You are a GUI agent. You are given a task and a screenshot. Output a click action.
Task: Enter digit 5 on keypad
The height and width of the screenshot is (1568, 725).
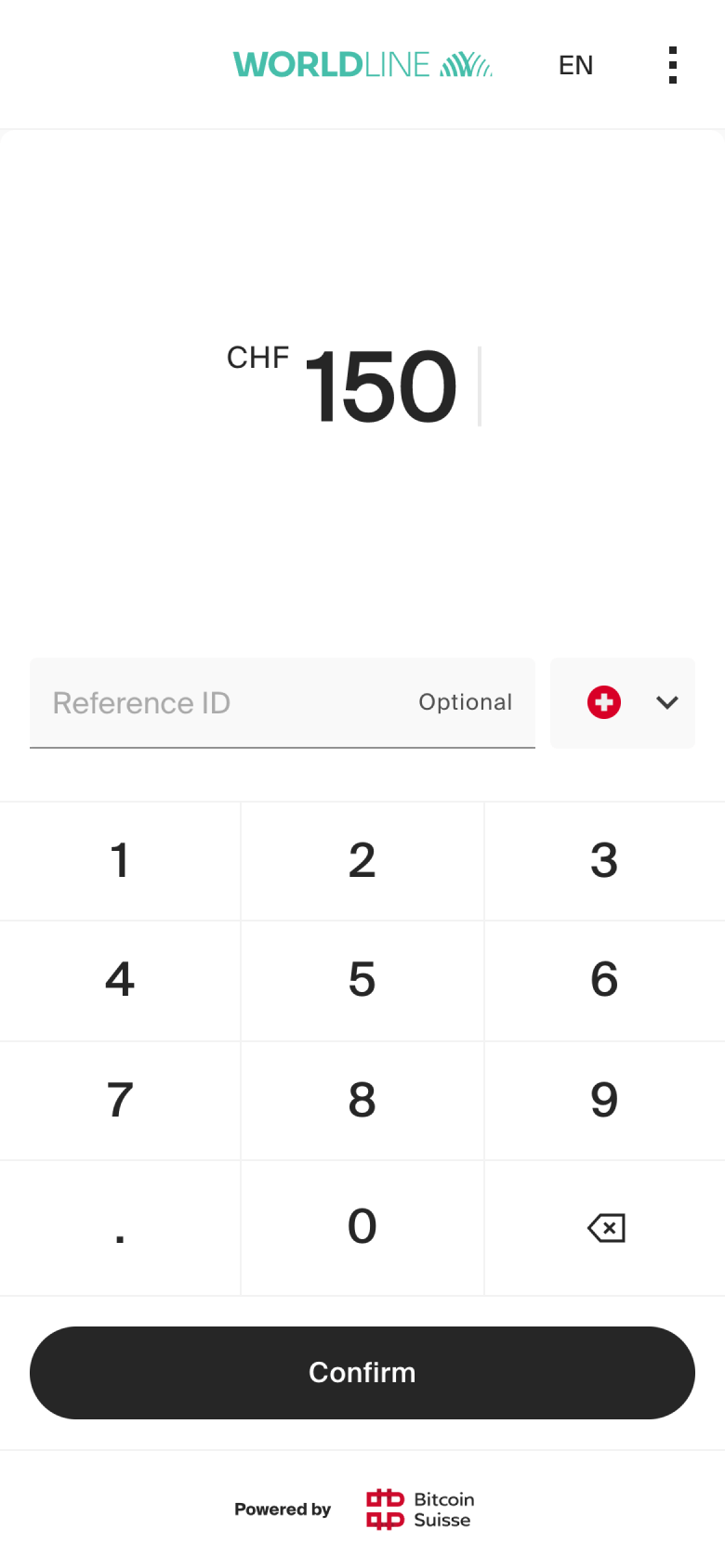[x=362, y=979]
